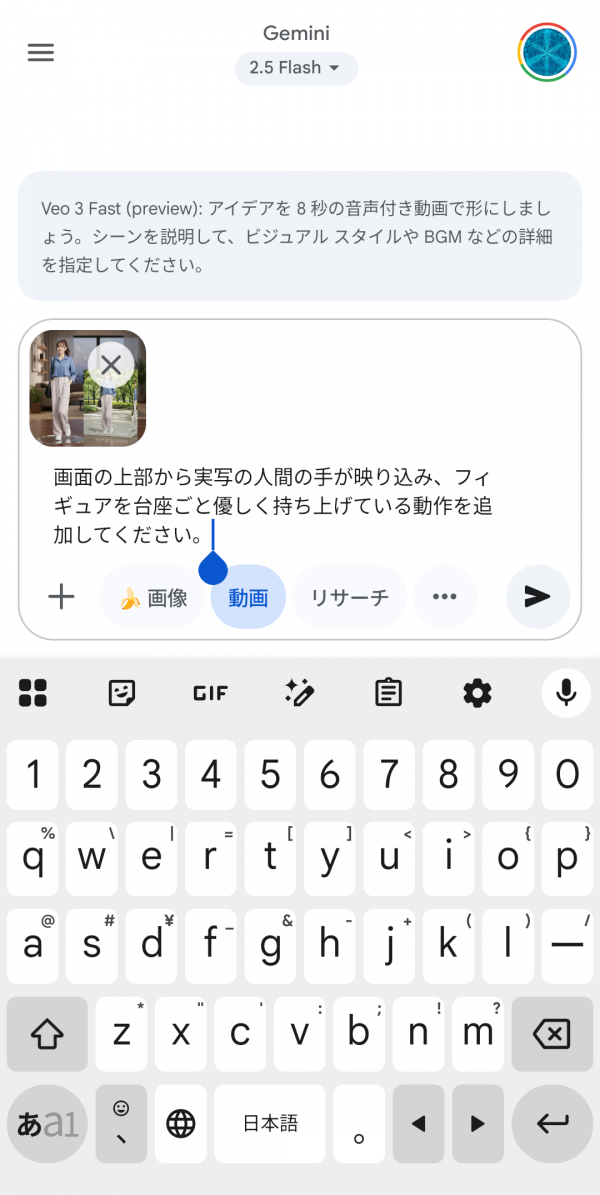600x1195 pixels.
Task: Select the リサーチ chip
Action: 349,598
